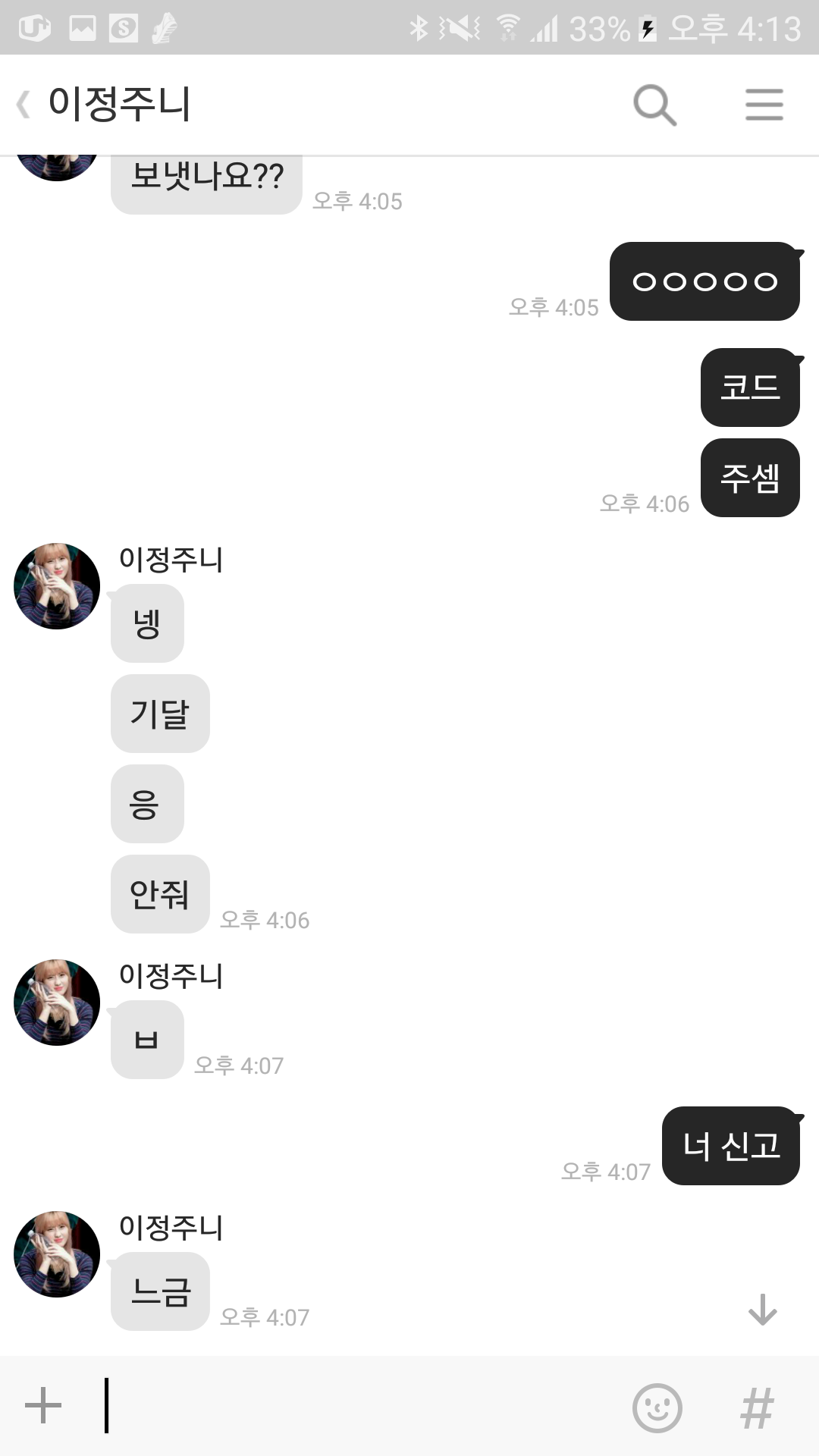Open the chat room menu
Viewport: 819px width, 1456px height.
coord(764,105)
